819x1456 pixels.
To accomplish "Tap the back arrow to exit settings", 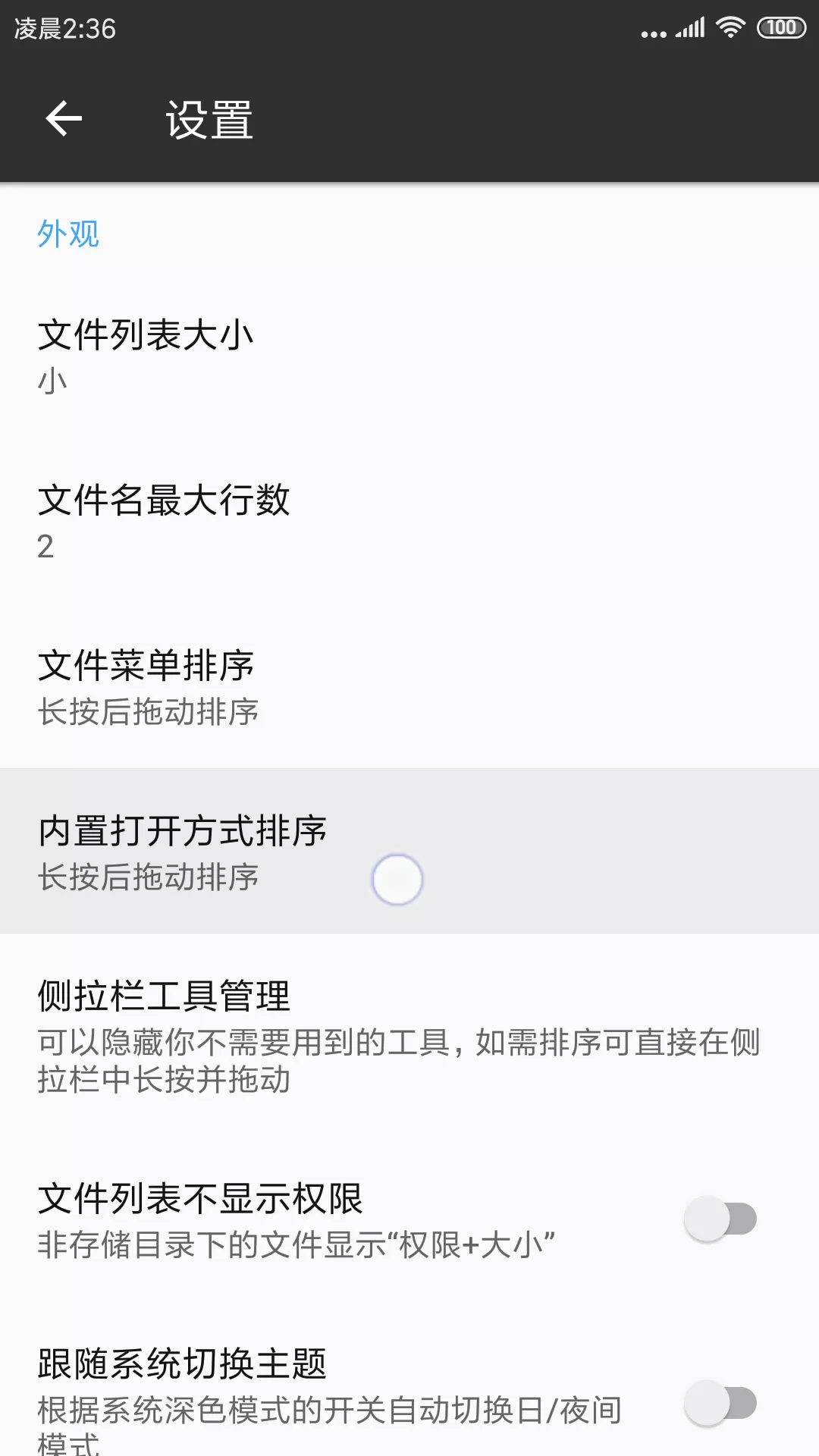I will click(64, 119).
